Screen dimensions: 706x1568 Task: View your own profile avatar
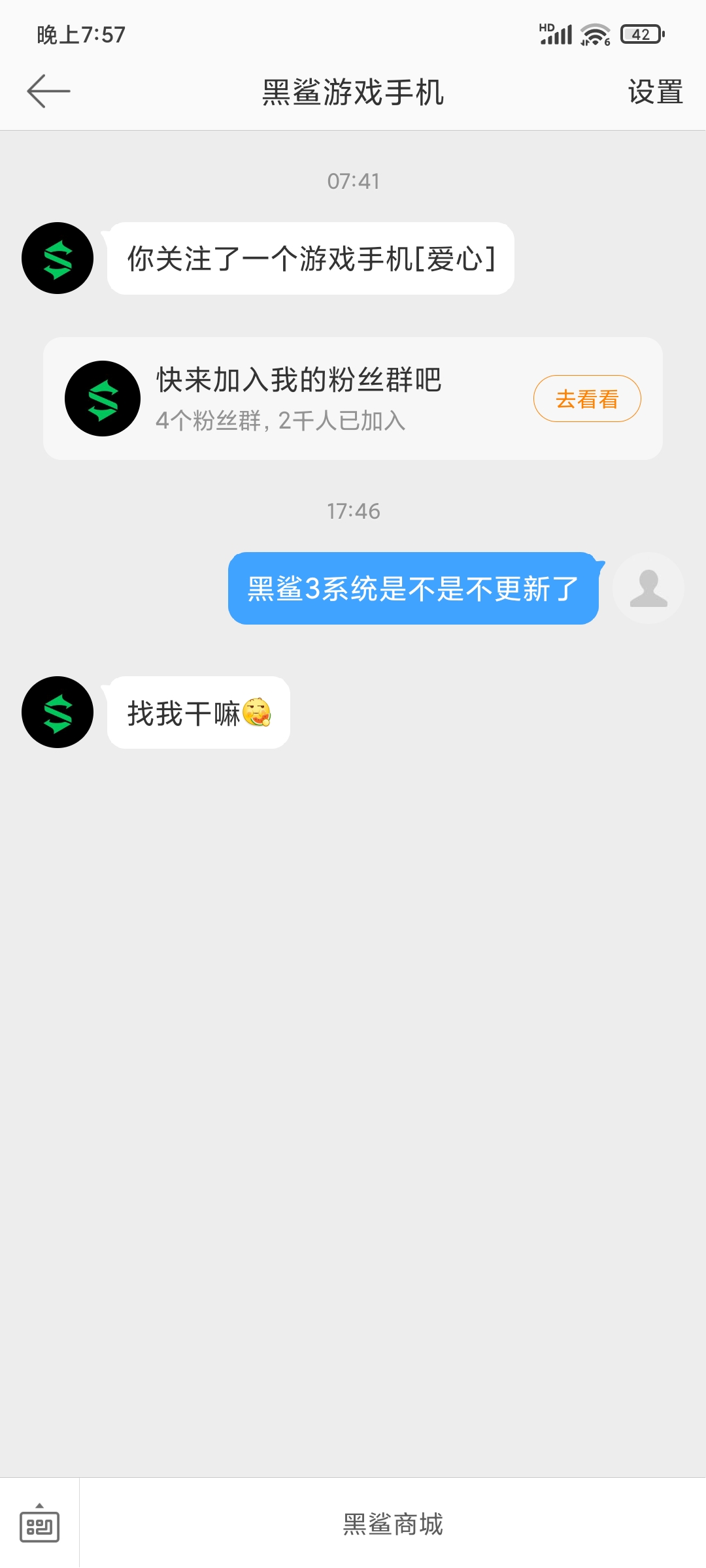pyautogui.click(x=648, y=588)
